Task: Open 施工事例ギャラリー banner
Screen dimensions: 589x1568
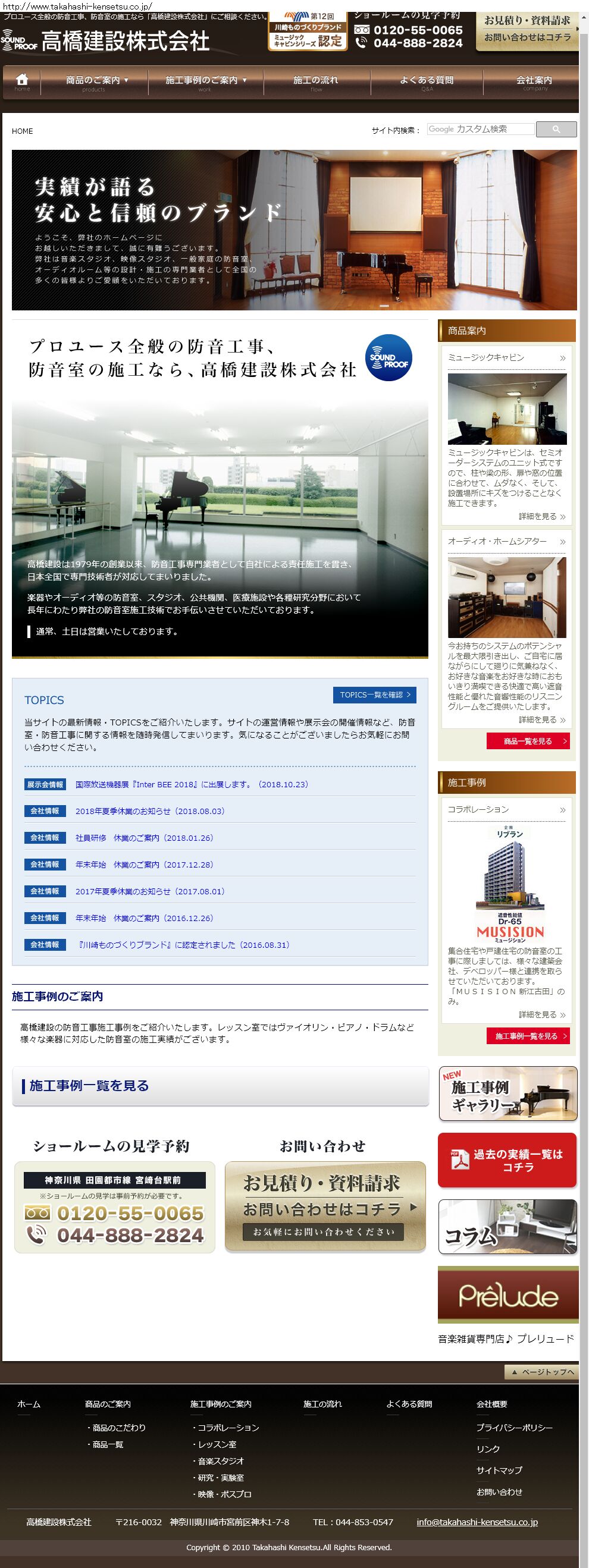Action: point(507,1093)
